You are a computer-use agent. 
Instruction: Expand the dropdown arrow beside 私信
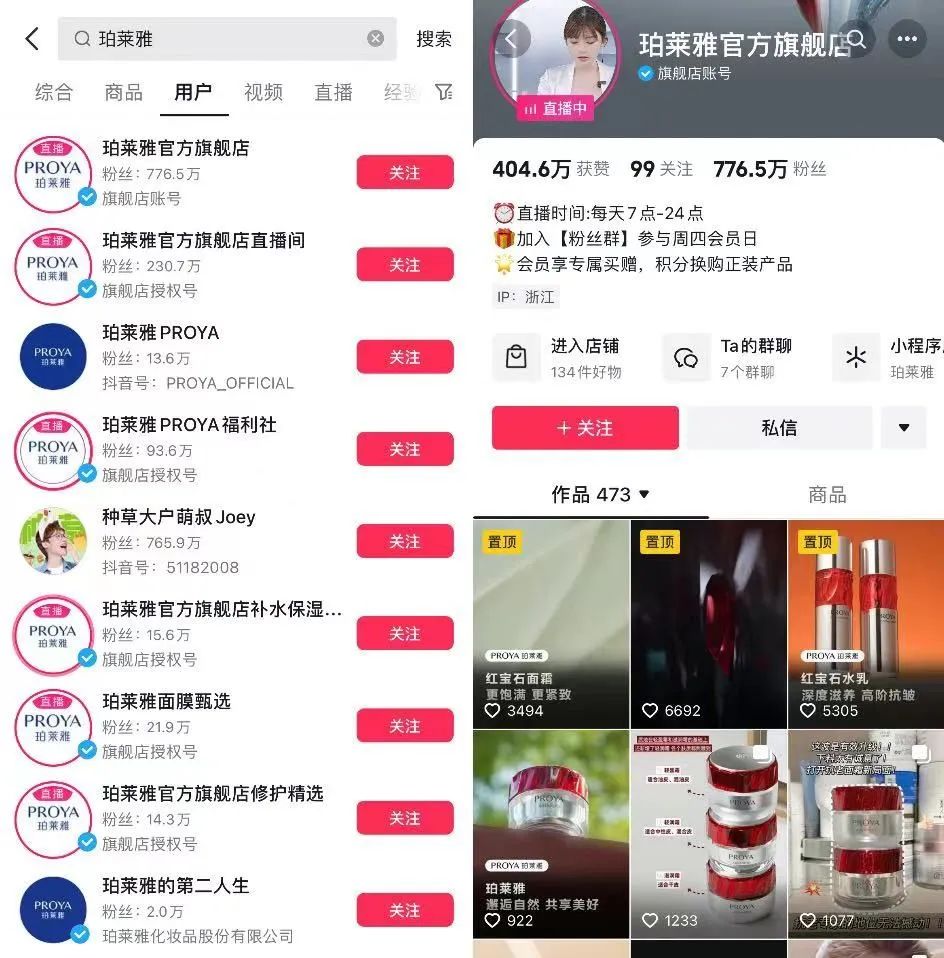pyautogui.click(x=904, y=428)
